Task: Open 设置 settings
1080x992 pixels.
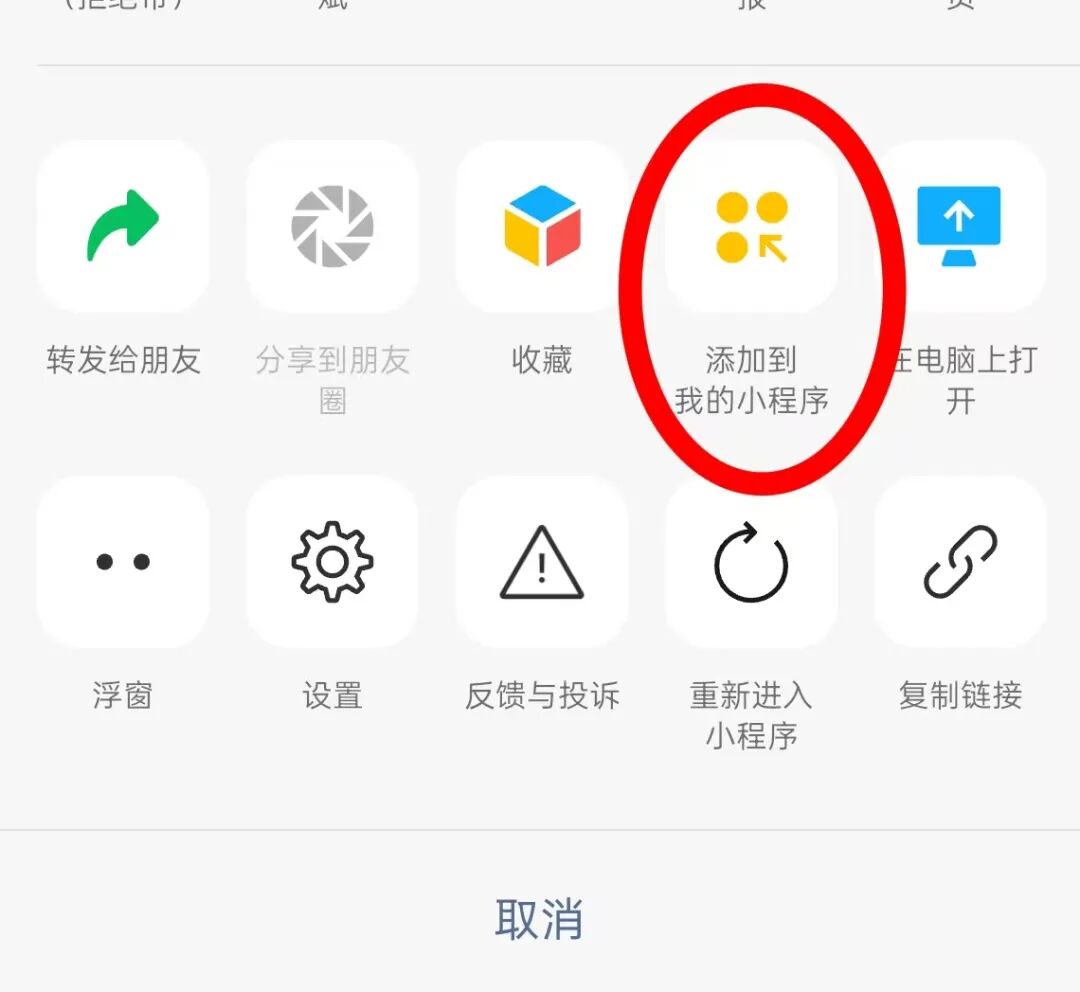Action: click(332, 562)
